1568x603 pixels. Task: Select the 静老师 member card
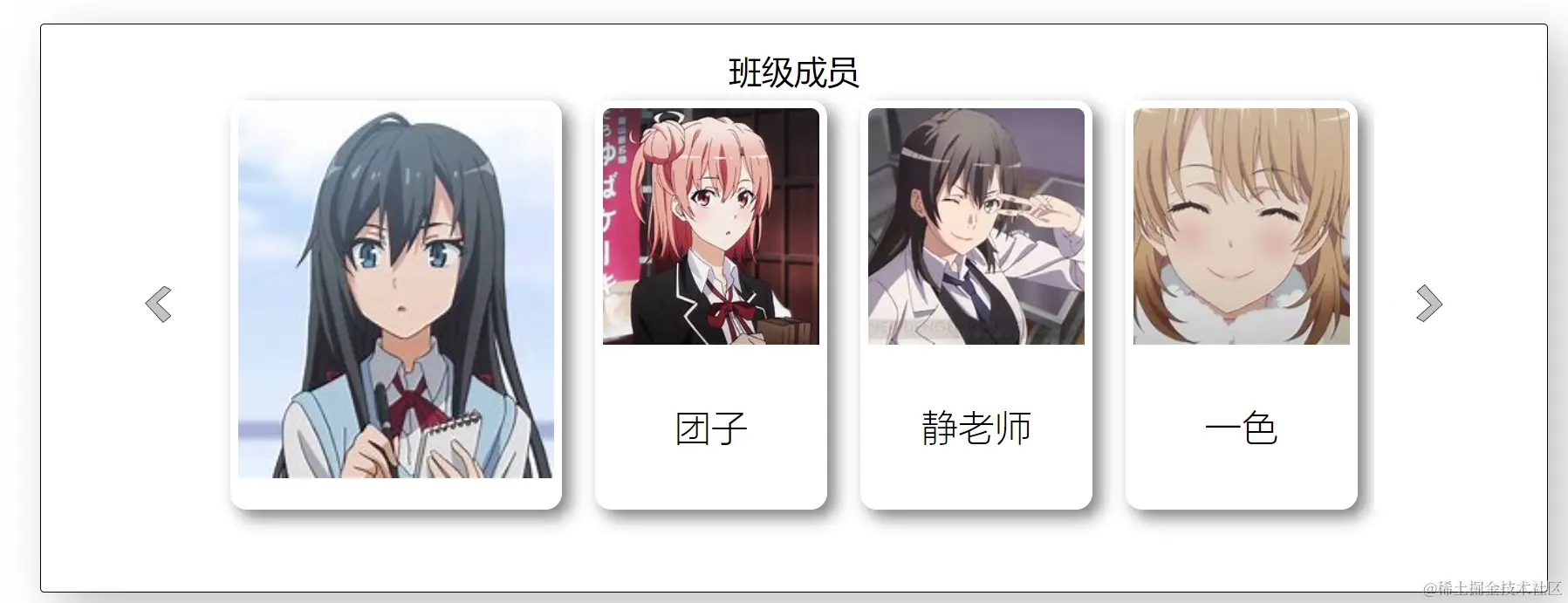(x=976, y=305)
